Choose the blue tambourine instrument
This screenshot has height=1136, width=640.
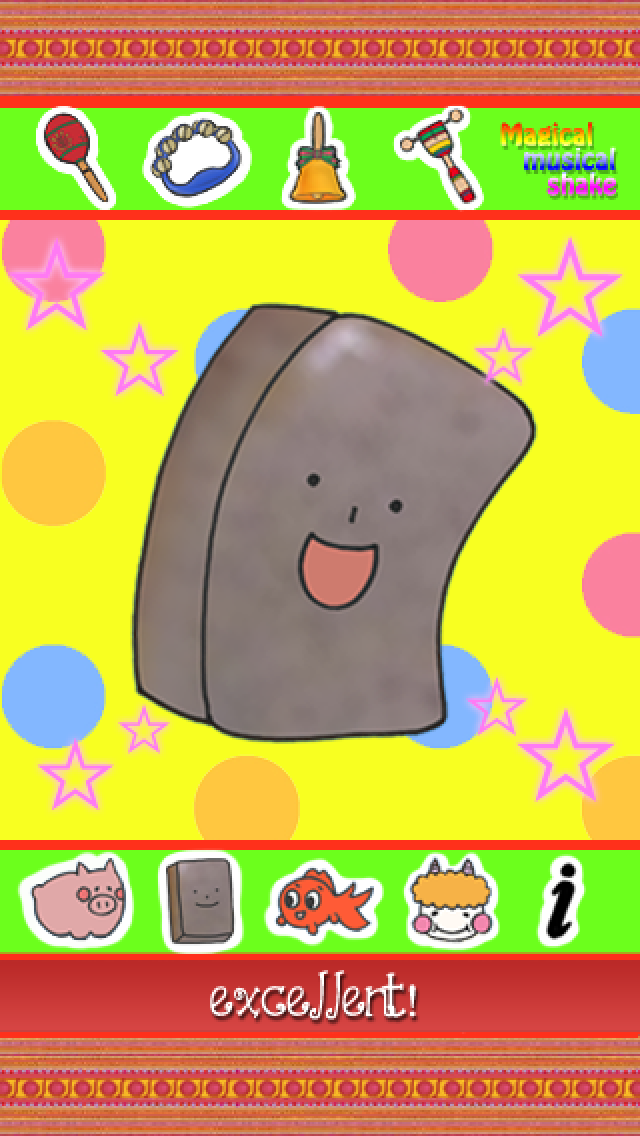pos(198,160)
